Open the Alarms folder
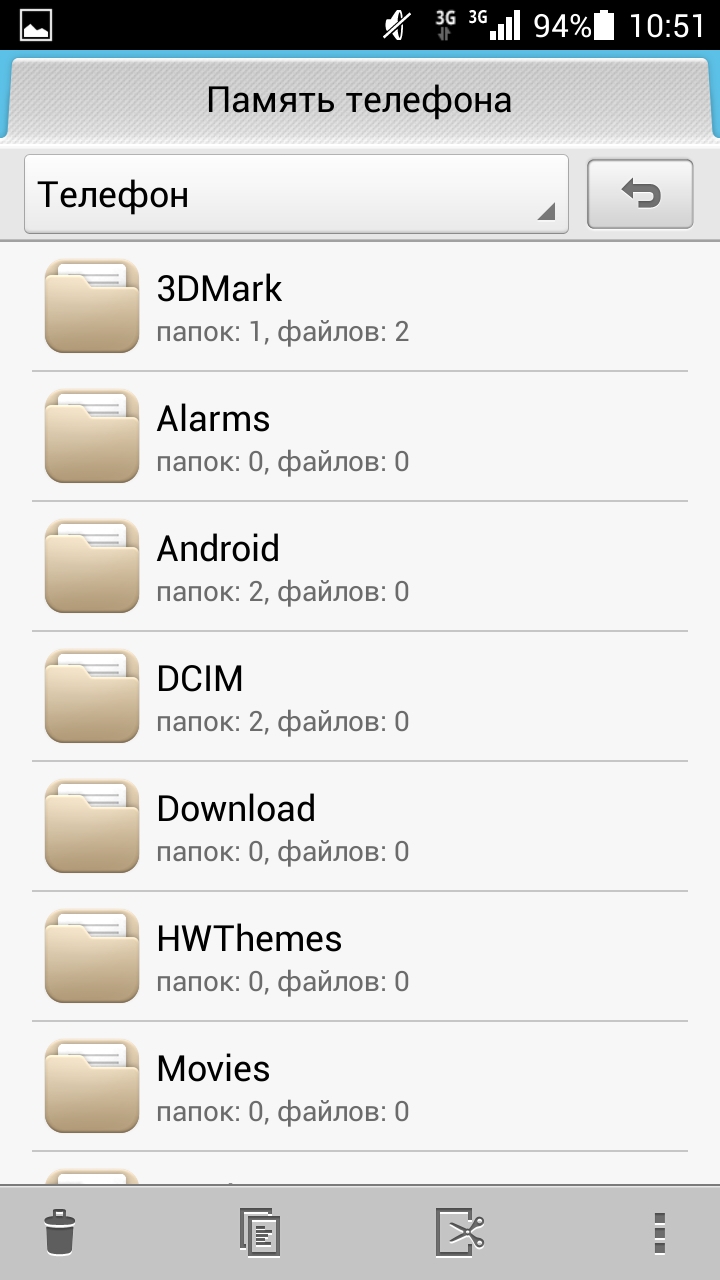Viewport: 720px width, 1280px height. [360, 436]
